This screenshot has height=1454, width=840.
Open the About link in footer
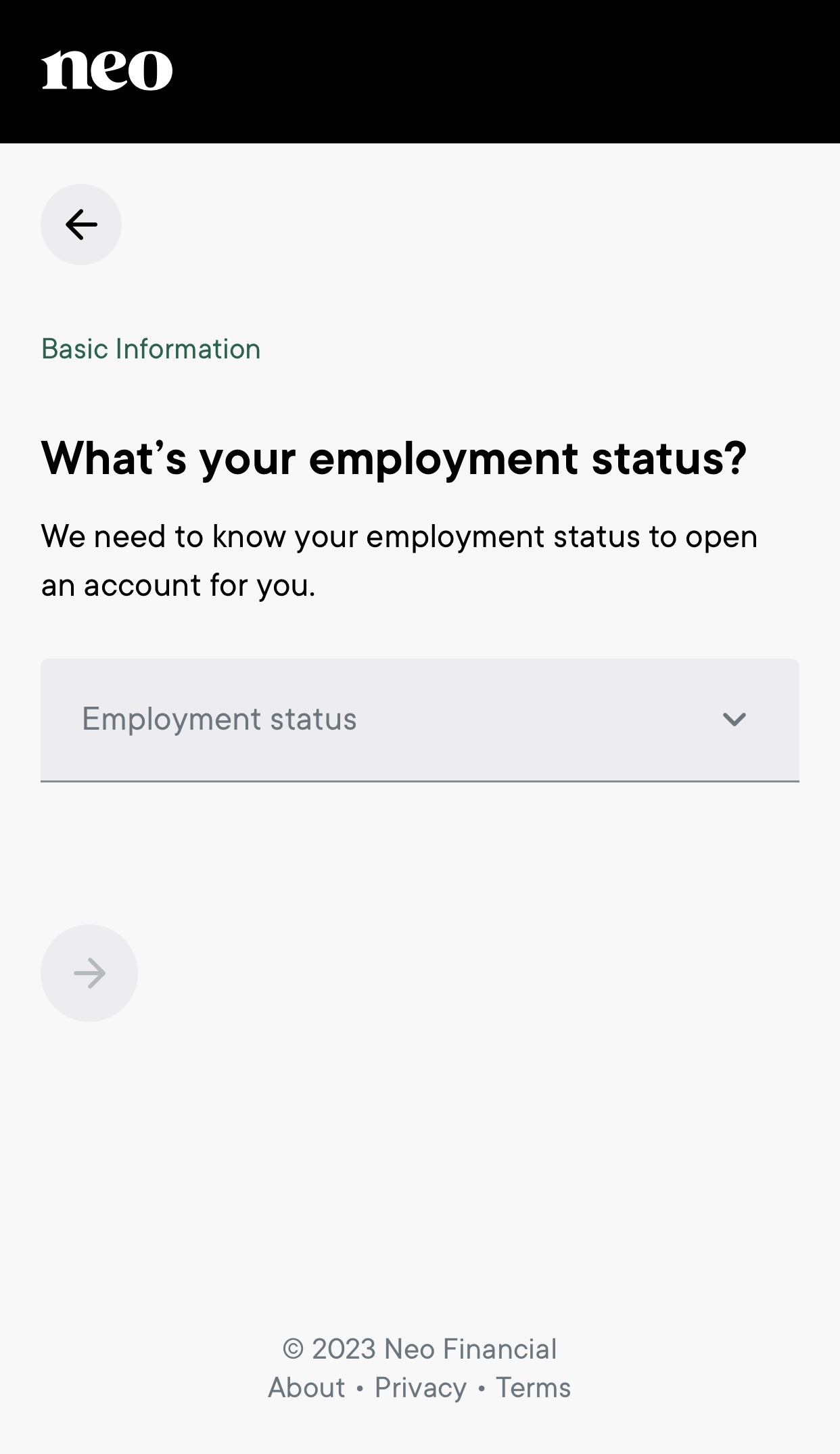[306, 1388]
